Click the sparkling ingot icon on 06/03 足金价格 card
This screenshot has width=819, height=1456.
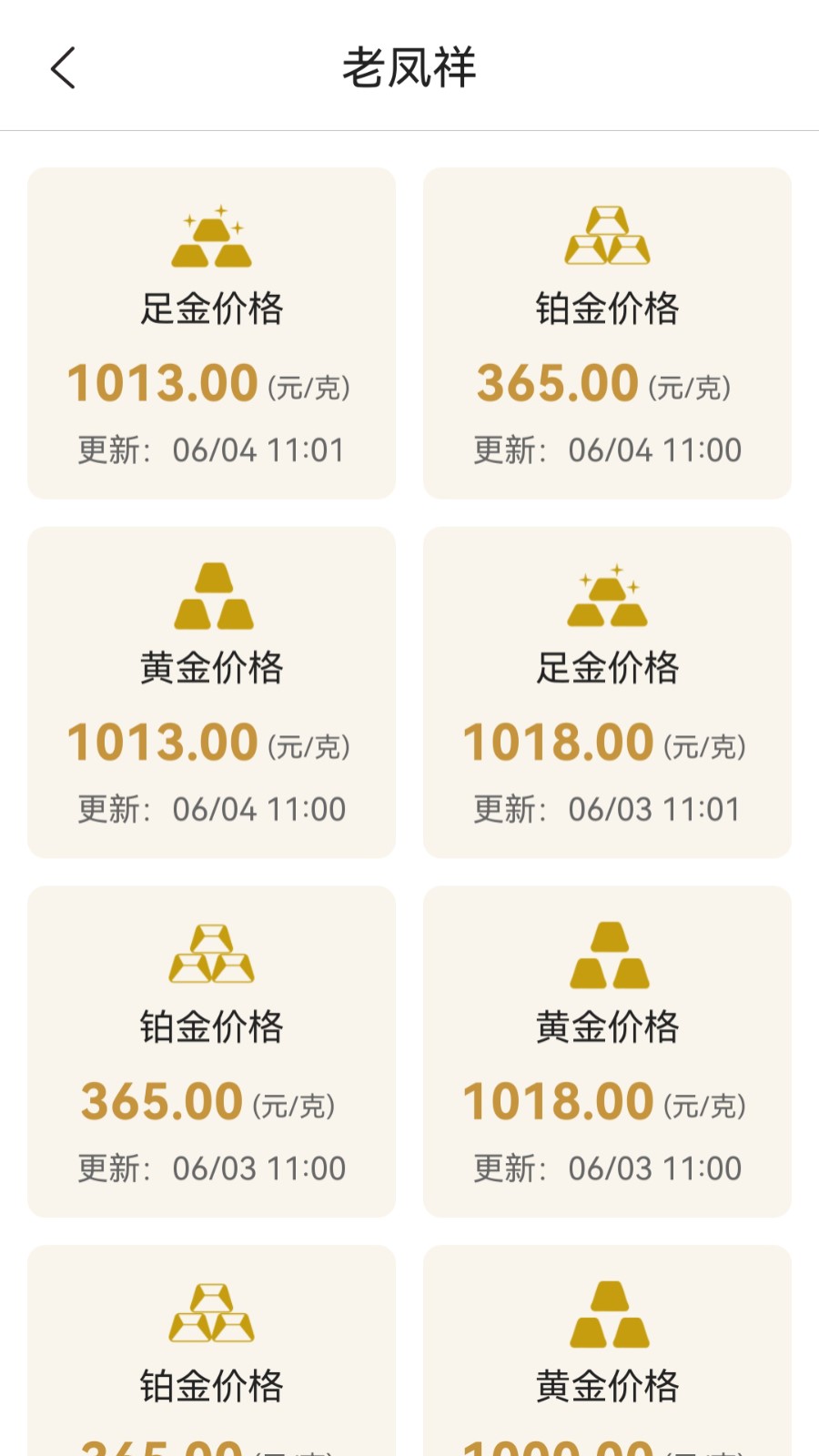coord(607,599)
